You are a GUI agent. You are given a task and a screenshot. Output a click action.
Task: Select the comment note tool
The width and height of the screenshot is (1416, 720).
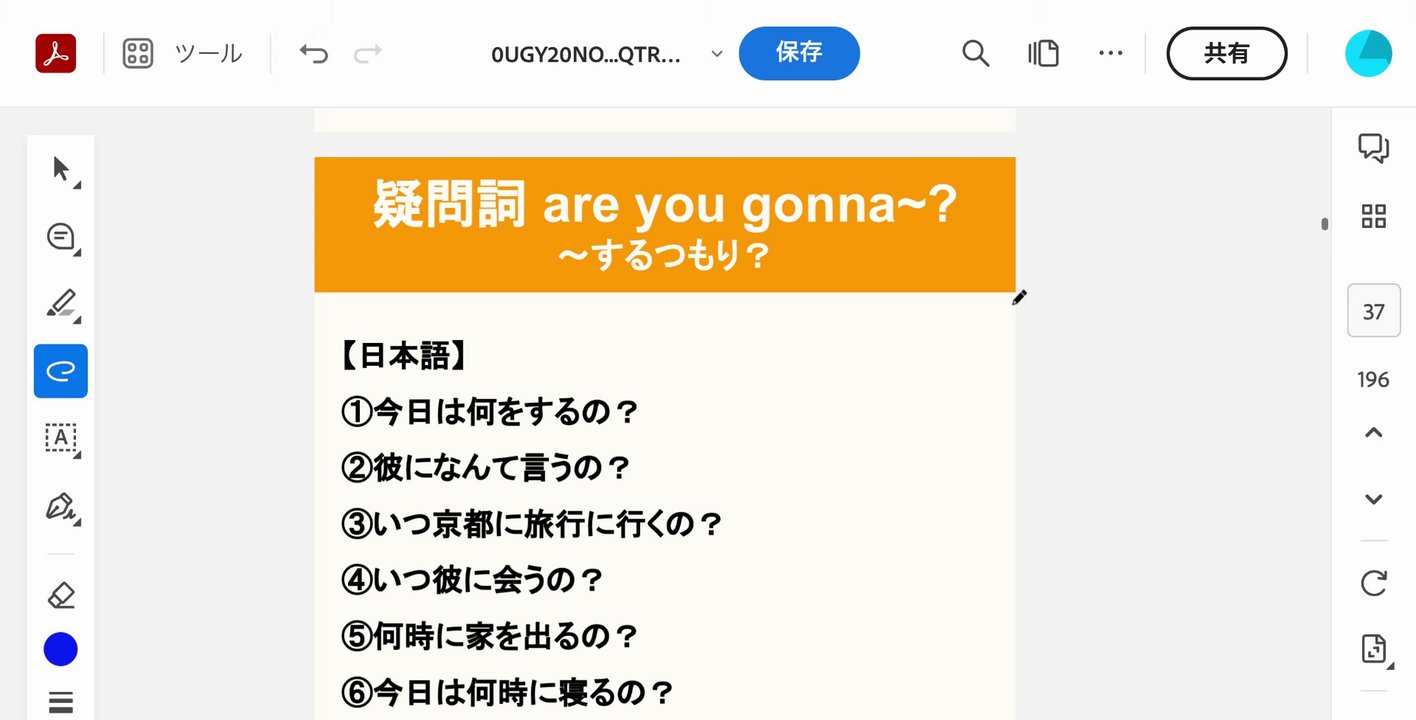61,237
